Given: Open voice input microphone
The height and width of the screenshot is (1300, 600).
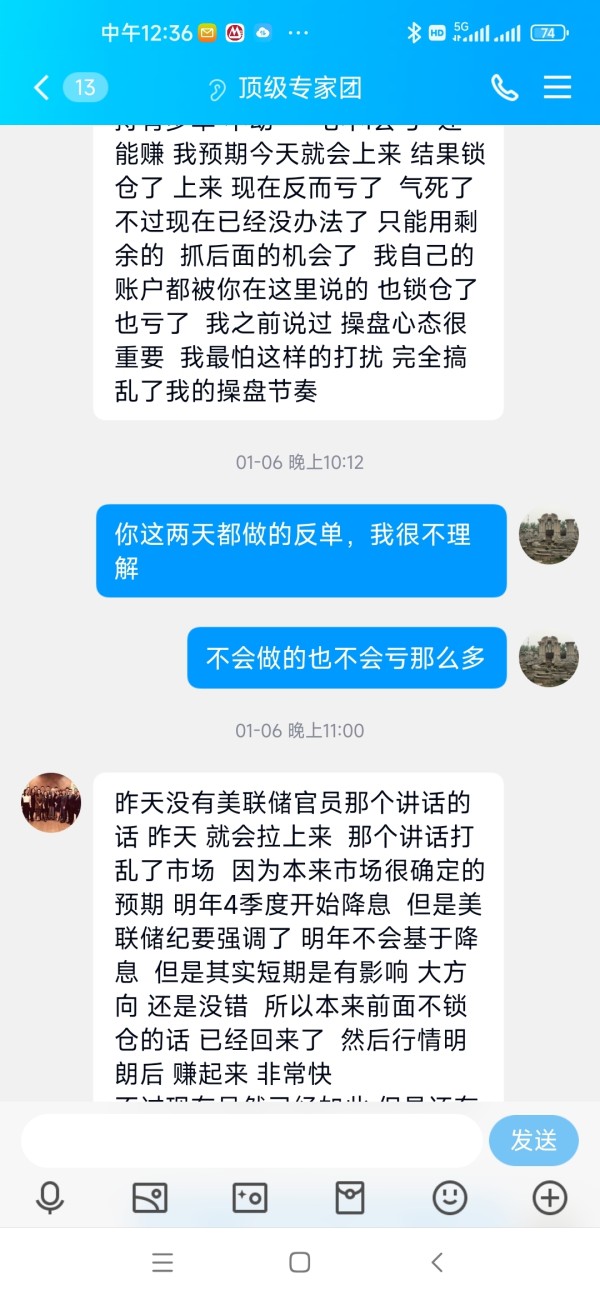Looking at the screenshot, I should point(50,1197).
